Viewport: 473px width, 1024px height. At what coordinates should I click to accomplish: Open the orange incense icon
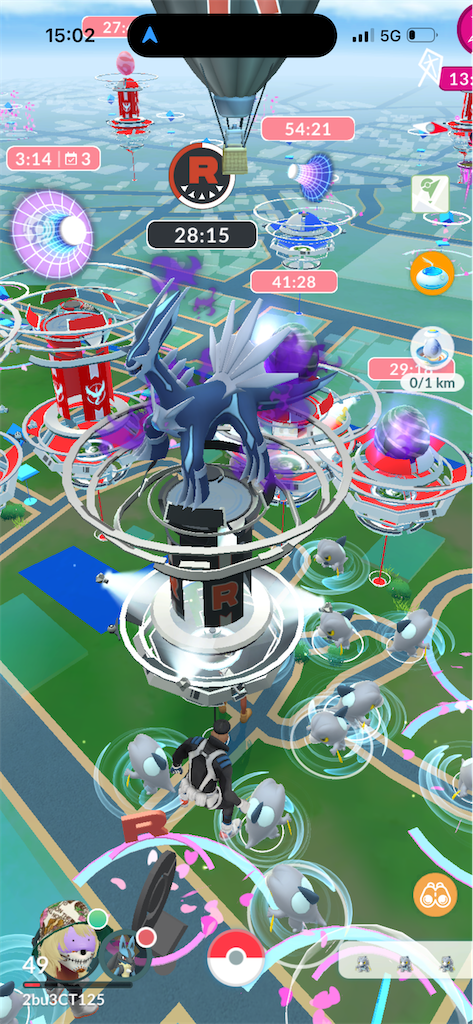(x=432, y=273)
